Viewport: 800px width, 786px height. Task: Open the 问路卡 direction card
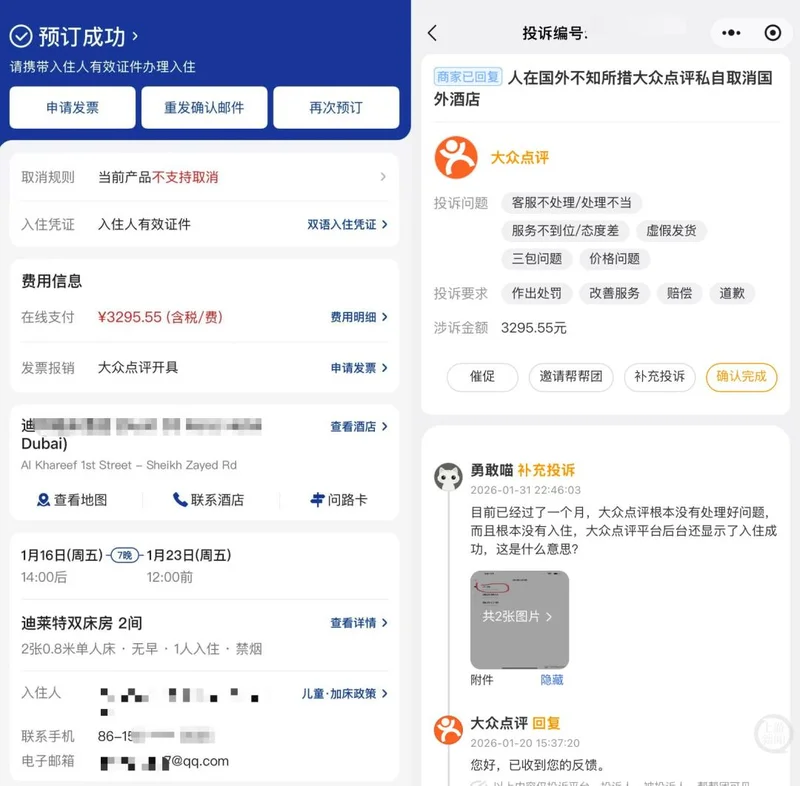coord(339,500)
